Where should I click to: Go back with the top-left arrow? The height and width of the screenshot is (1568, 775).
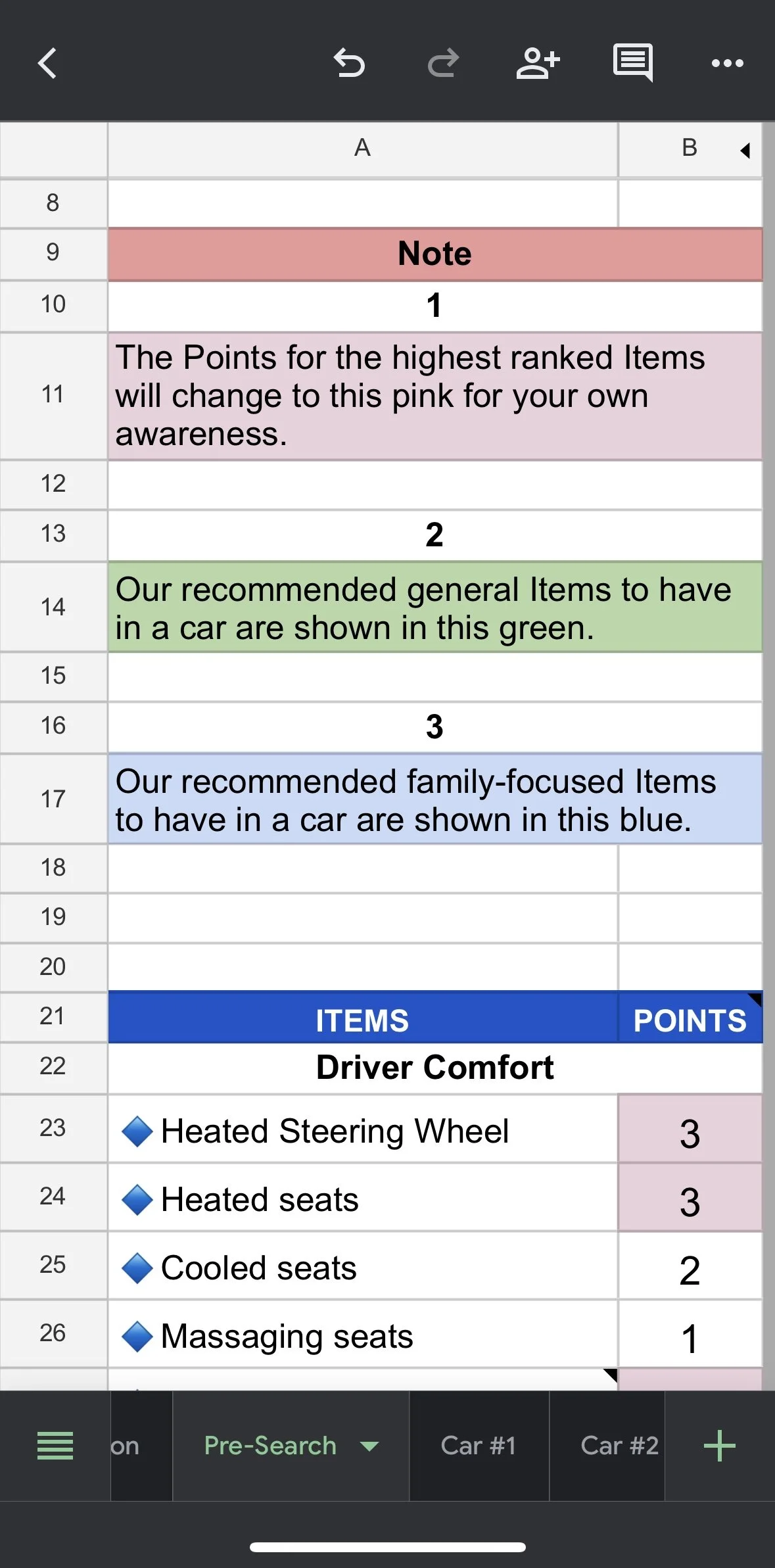(47, 64)
